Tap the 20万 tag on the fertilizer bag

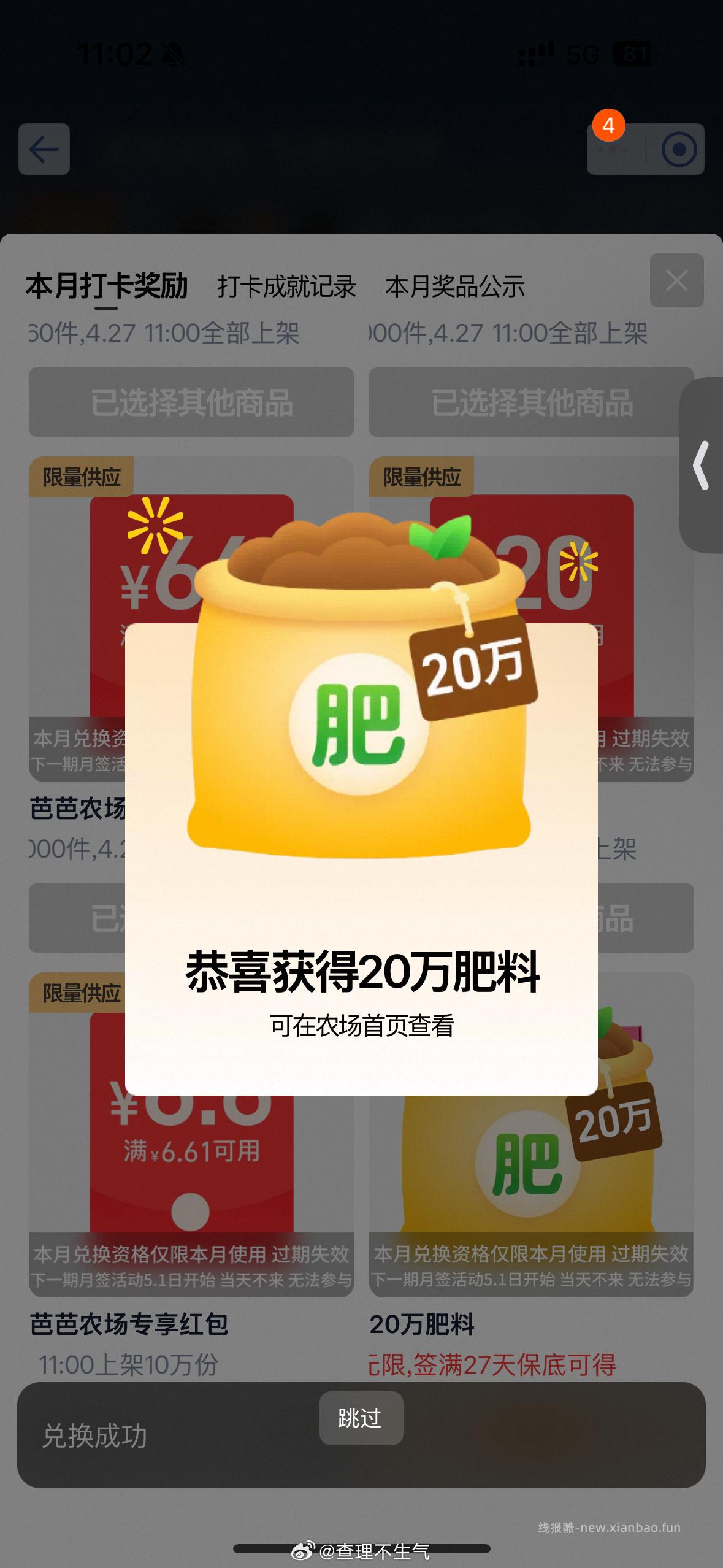coord(475,669)
